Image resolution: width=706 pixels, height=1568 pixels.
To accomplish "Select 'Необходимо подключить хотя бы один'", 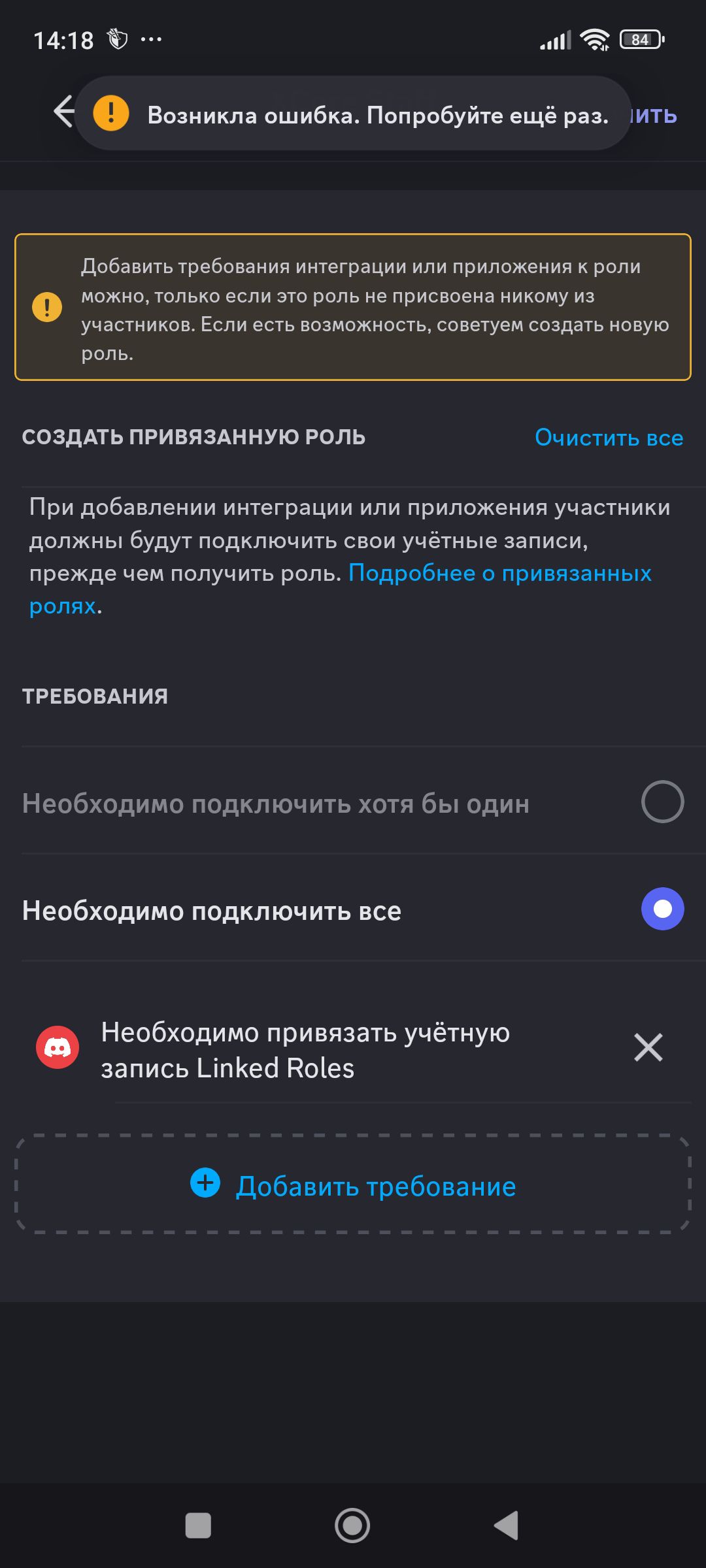I will tap(662, 802).
